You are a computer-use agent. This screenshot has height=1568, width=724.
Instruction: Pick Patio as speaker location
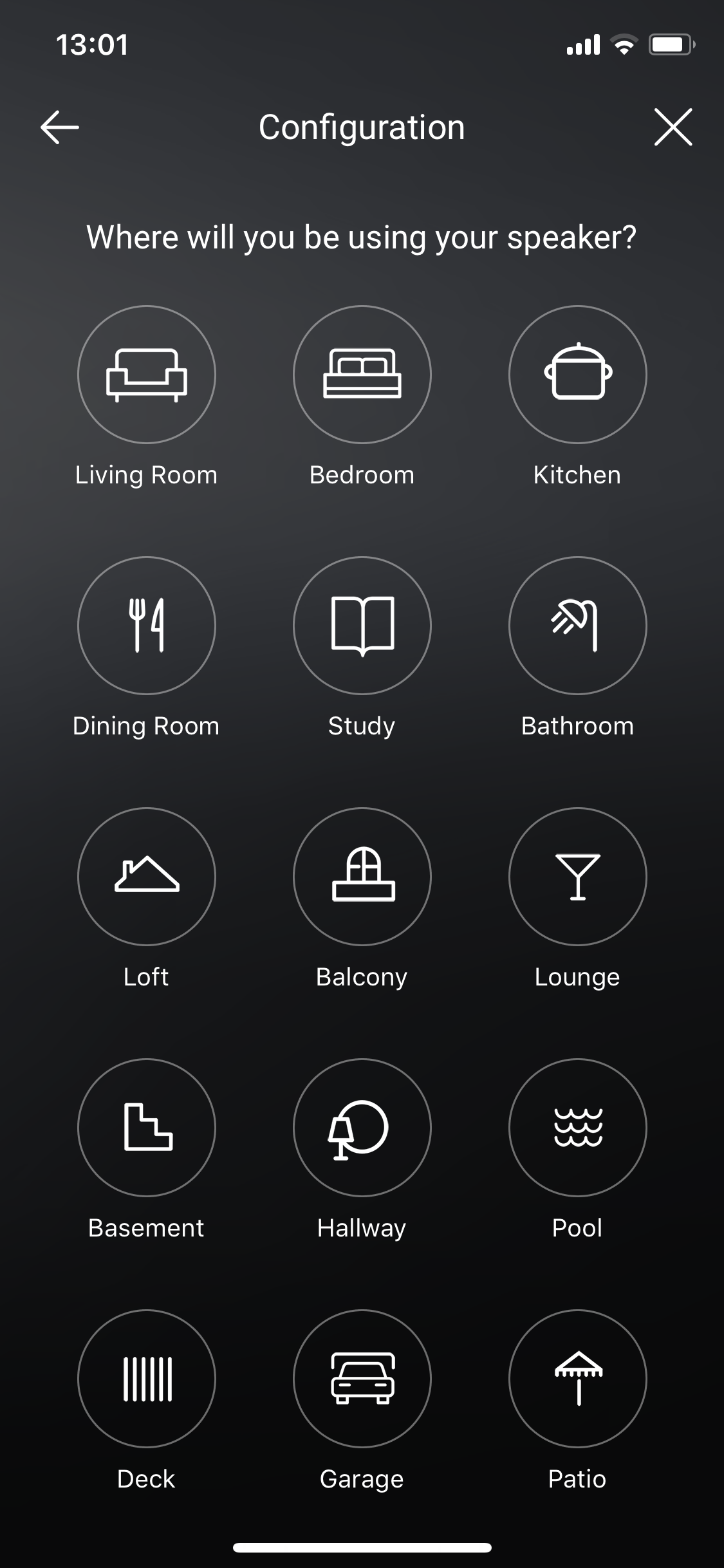pos(578,1379)
